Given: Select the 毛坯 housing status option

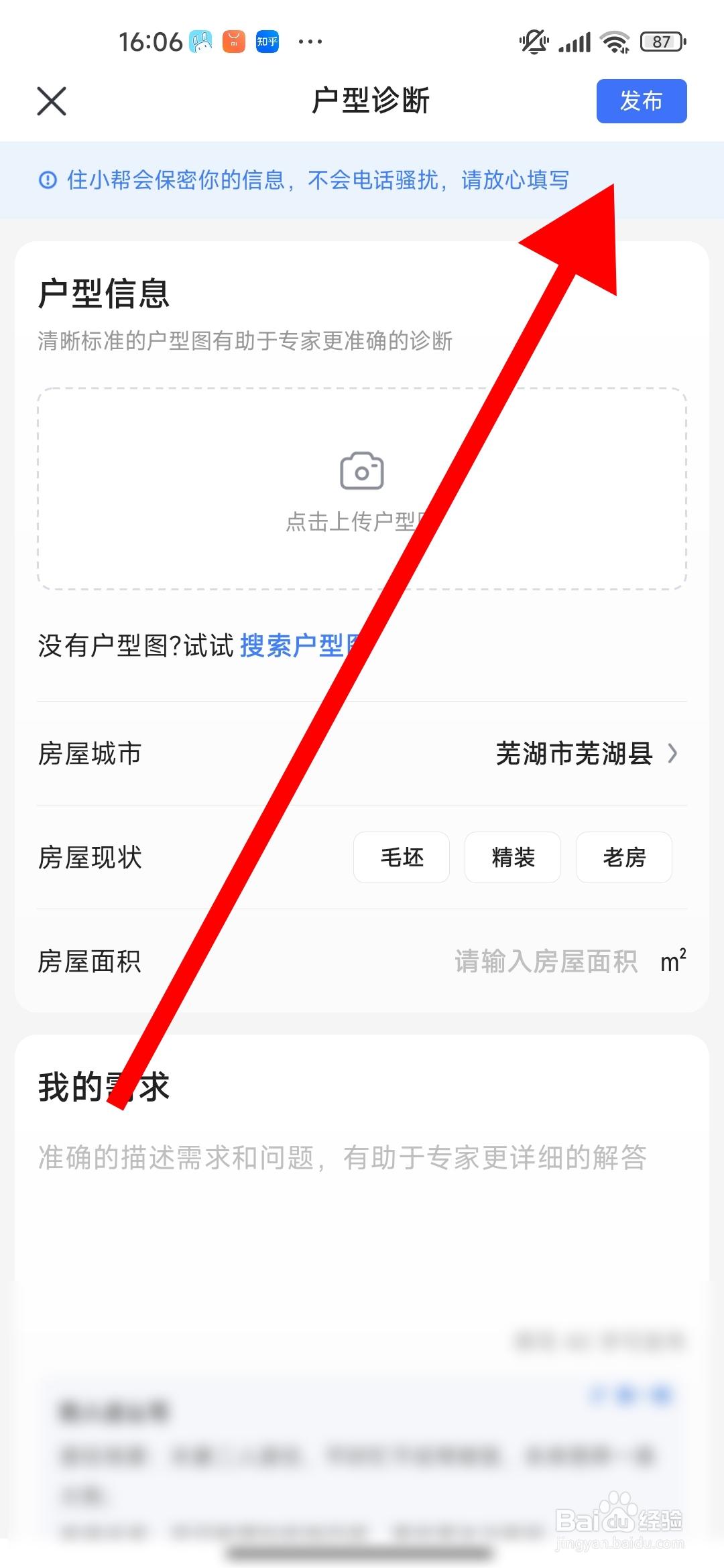Looking at the screenshot, I should coord(401,858).
